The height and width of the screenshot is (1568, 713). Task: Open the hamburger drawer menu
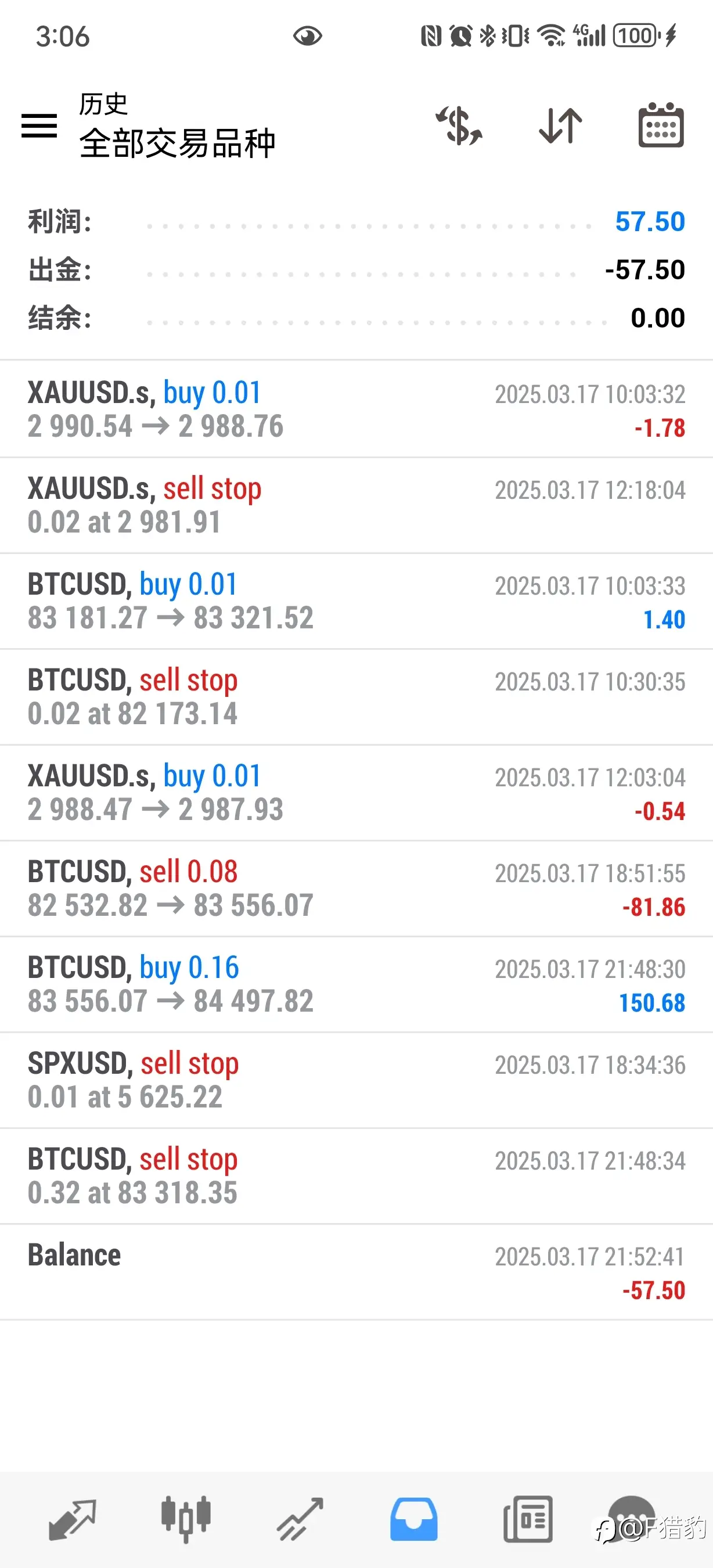point(39,125)
